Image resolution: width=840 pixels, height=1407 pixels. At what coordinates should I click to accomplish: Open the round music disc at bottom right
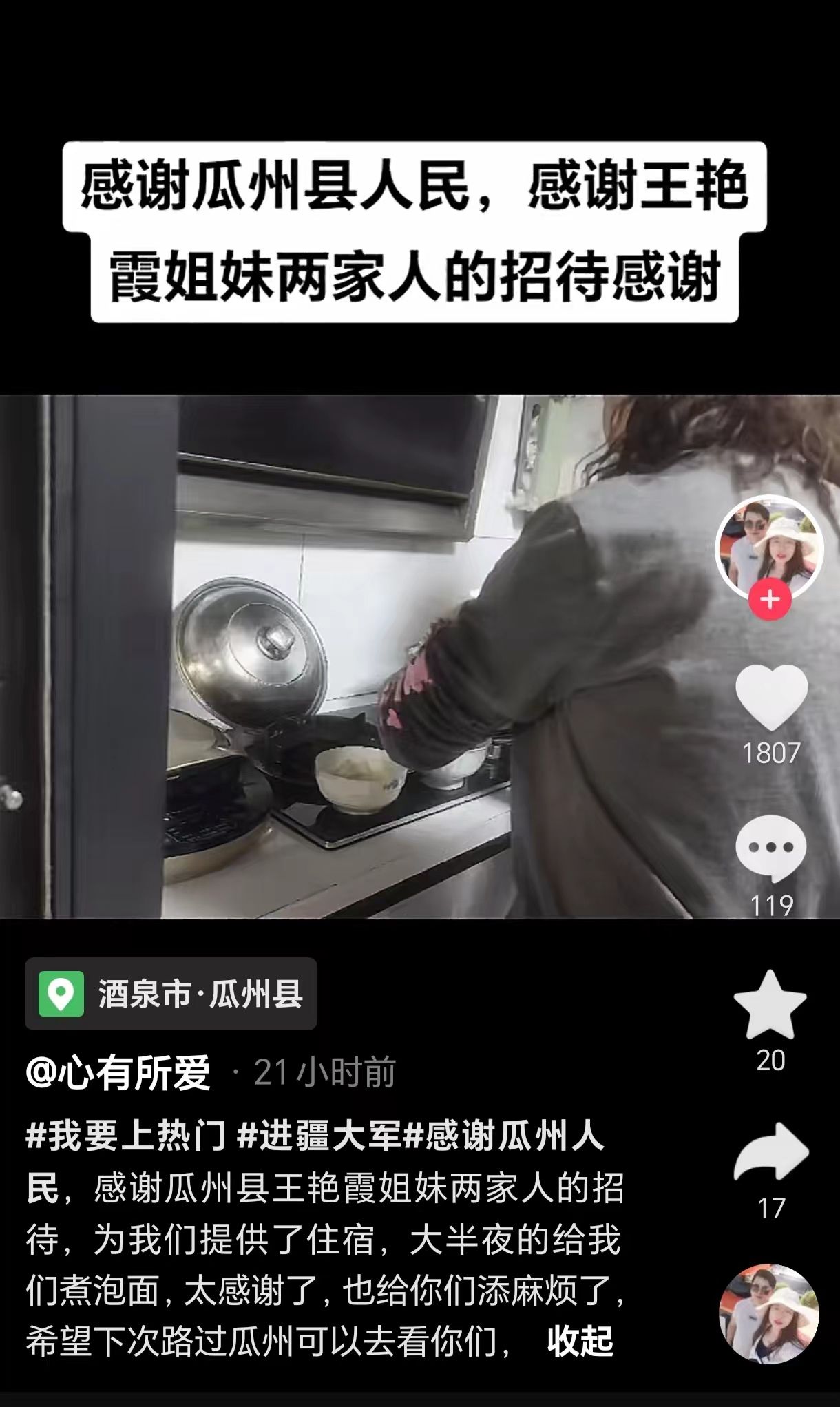coord(768,1314)
